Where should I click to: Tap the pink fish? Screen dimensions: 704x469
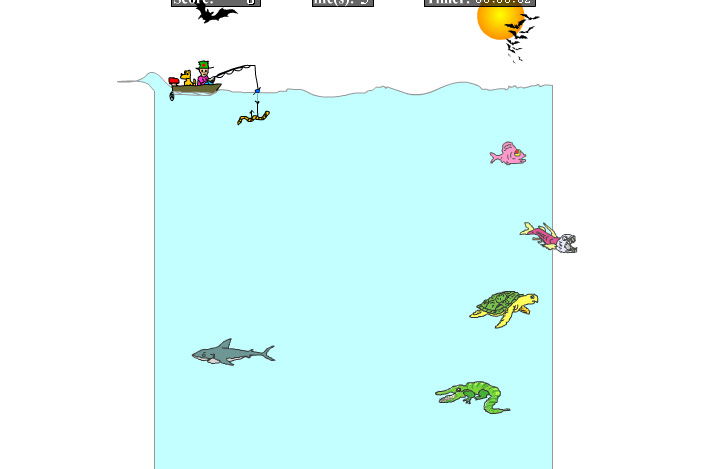(508, 155)
